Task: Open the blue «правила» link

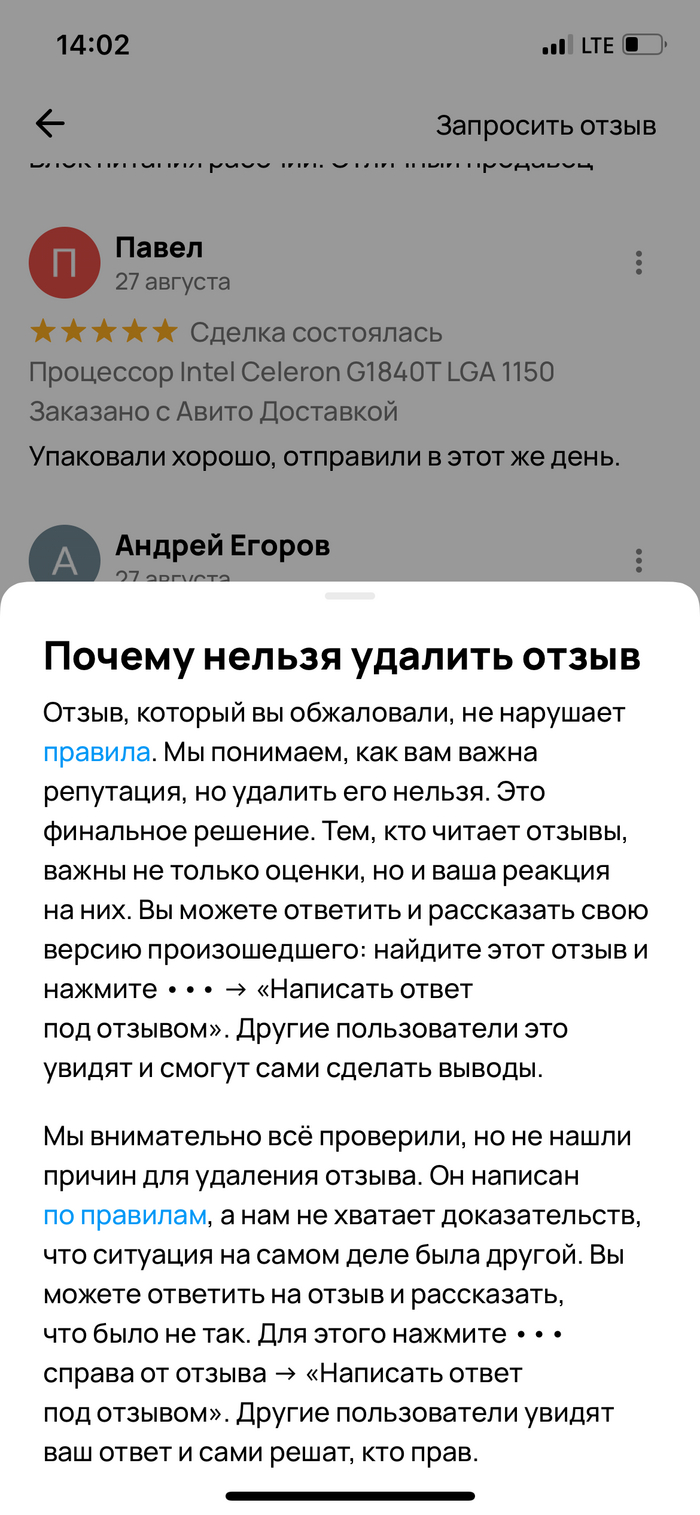Action: [96, 752]
